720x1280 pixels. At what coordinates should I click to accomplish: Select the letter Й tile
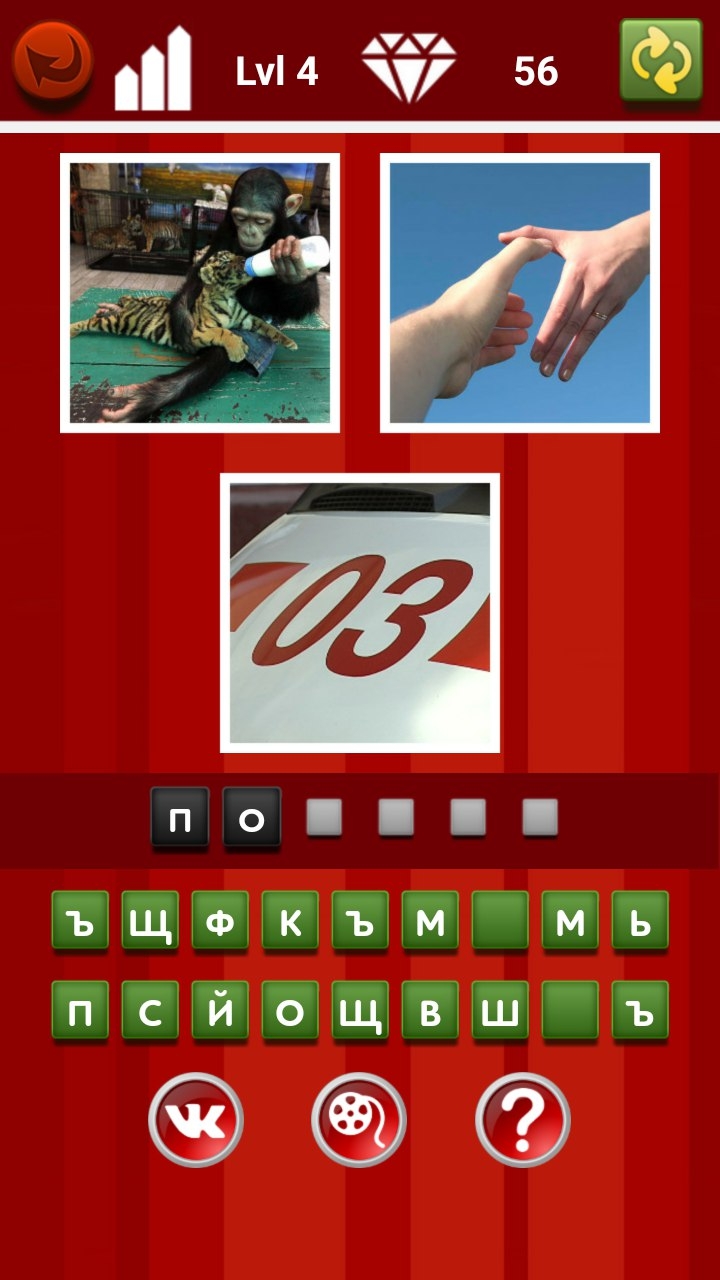[220, 1011]
